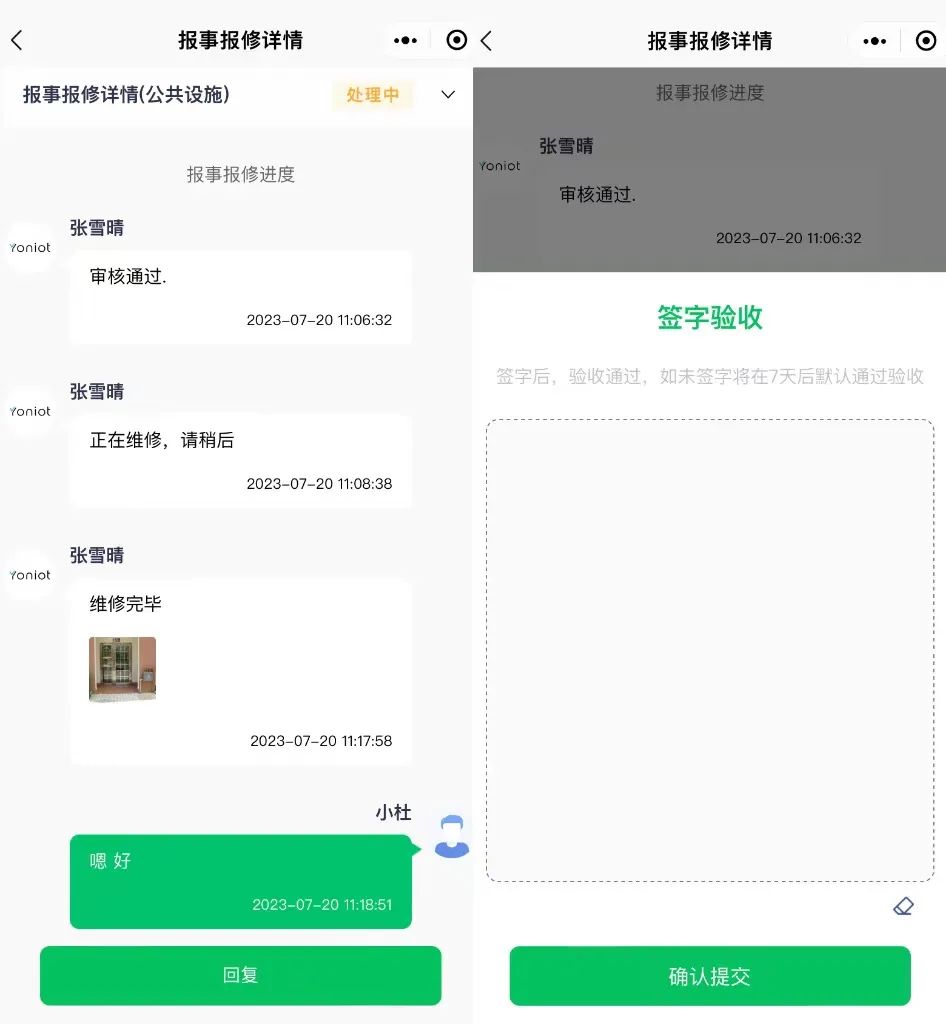Expand the 报事报修详情(公共设施) header chevron
The height and width of the screenshot is (1024, 946).
point(448,95)
